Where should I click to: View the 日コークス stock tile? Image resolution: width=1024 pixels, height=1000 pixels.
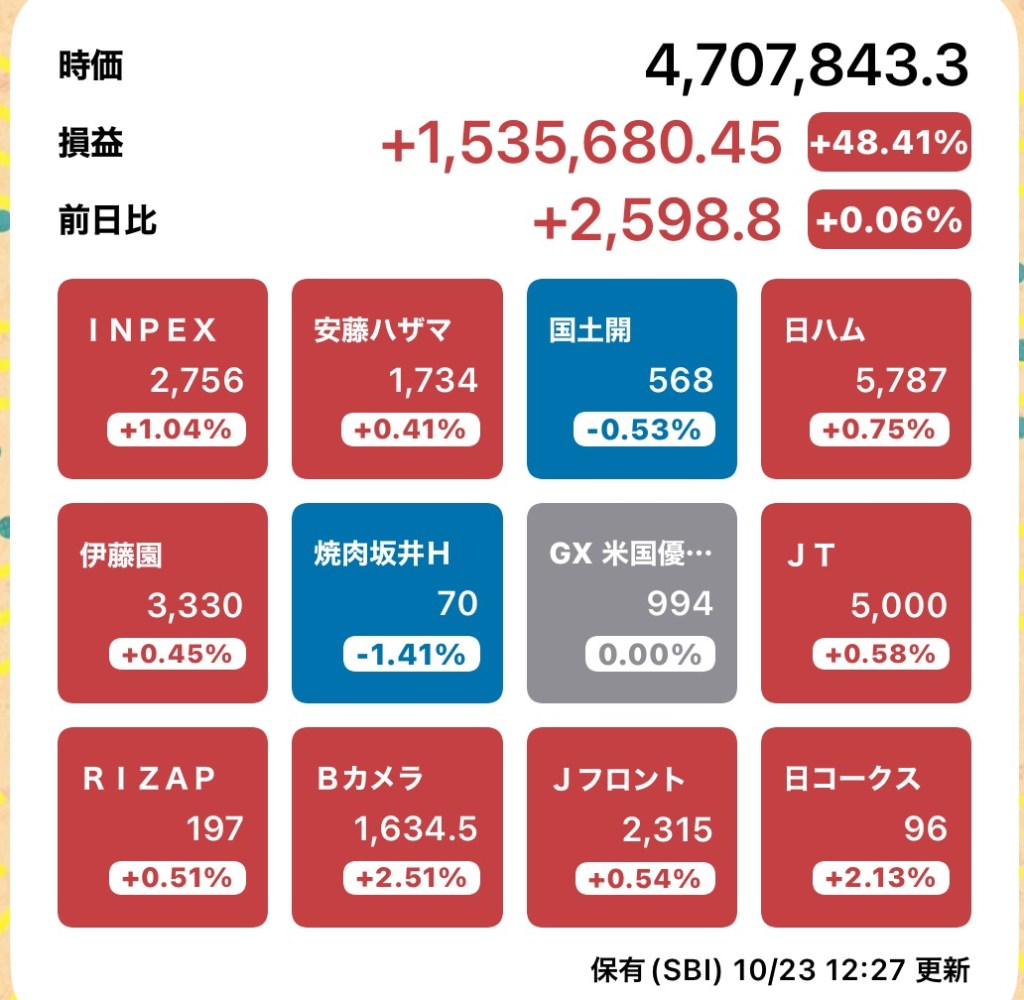click(x=866, y=827)
